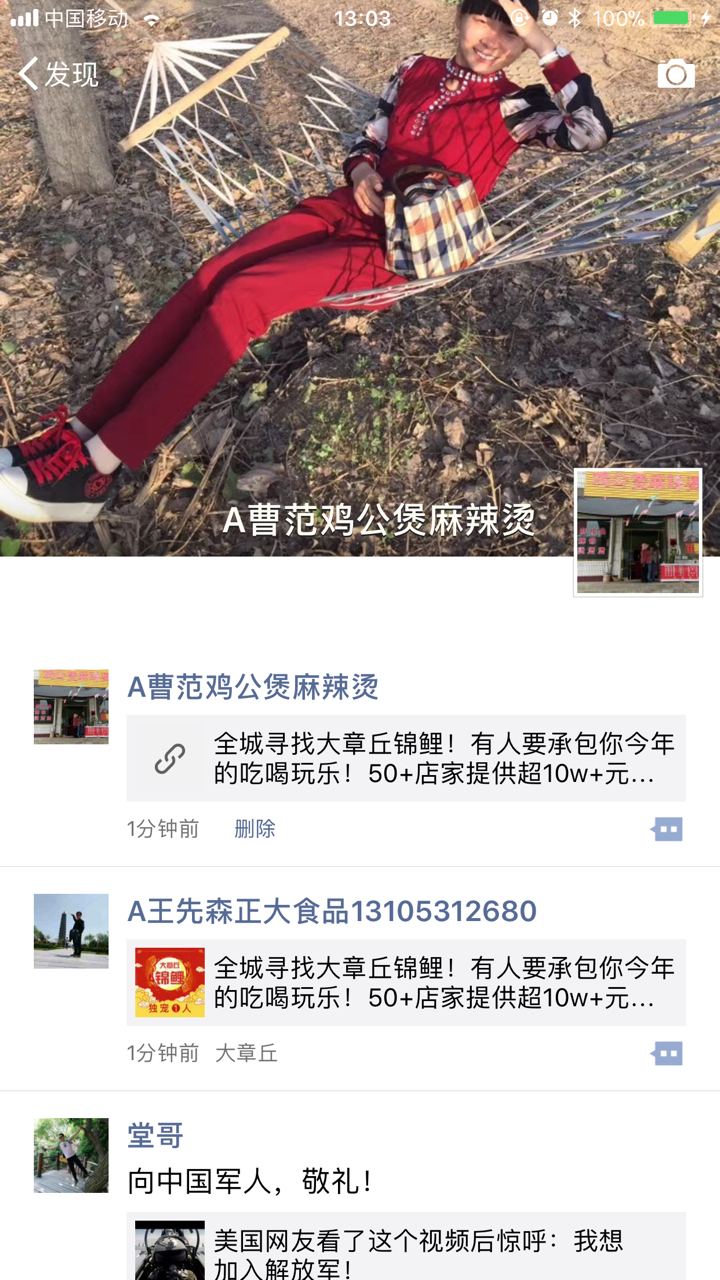This screenshot has height=1280, width=720.
Task: Open the link card shared by A曹范鸡公煲麻辣烫
Action: (x=406, y=758)
